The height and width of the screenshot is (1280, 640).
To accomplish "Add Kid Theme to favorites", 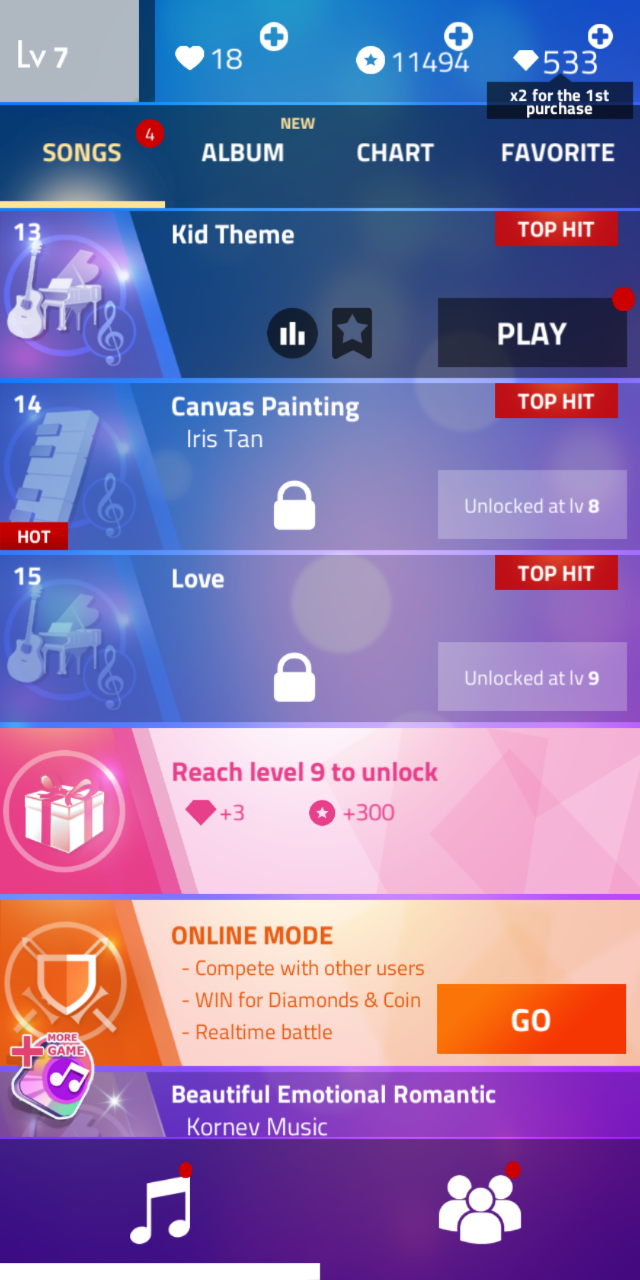I will coord(352,334).
